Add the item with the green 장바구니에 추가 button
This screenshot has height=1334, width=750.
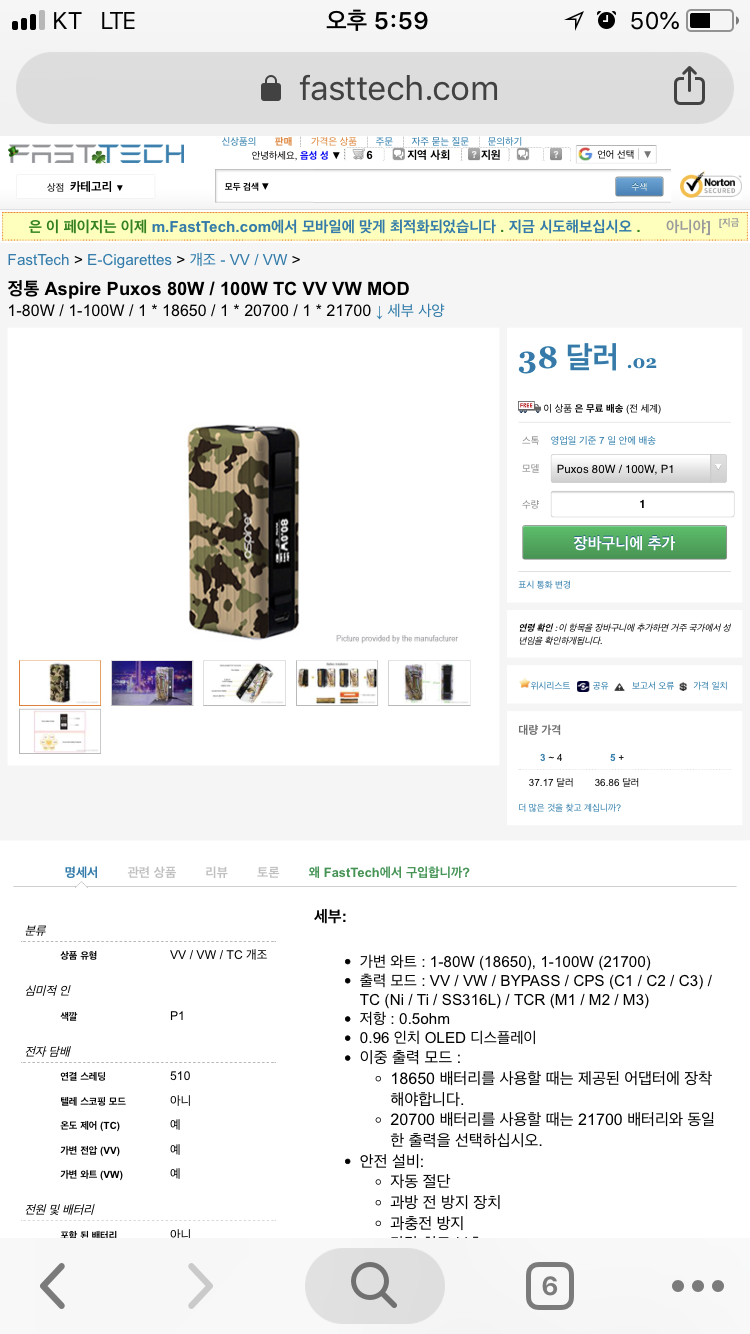coord(624,543)
